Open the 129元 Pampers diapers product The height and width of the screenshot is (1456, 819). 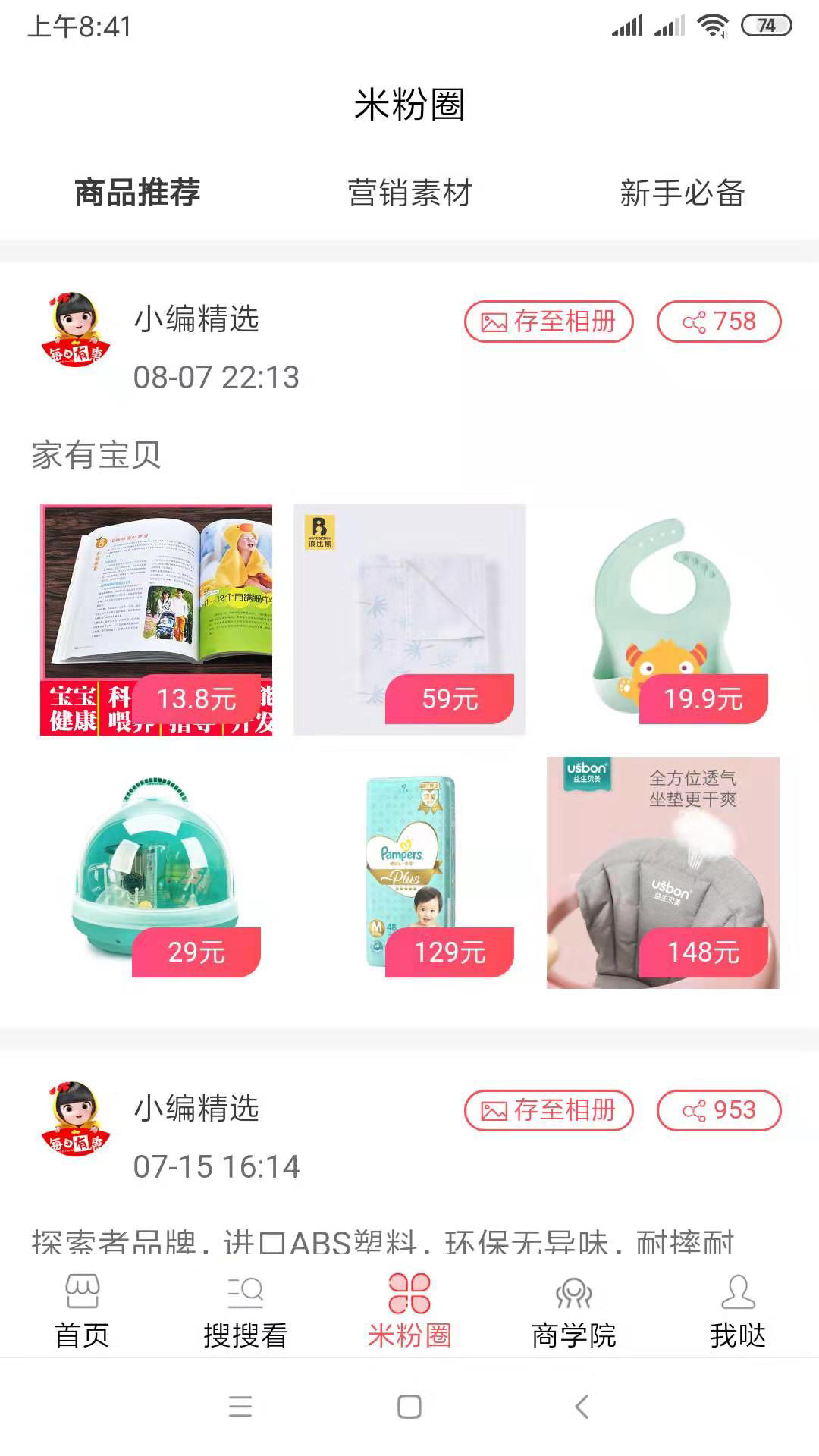tap(409, 872)
